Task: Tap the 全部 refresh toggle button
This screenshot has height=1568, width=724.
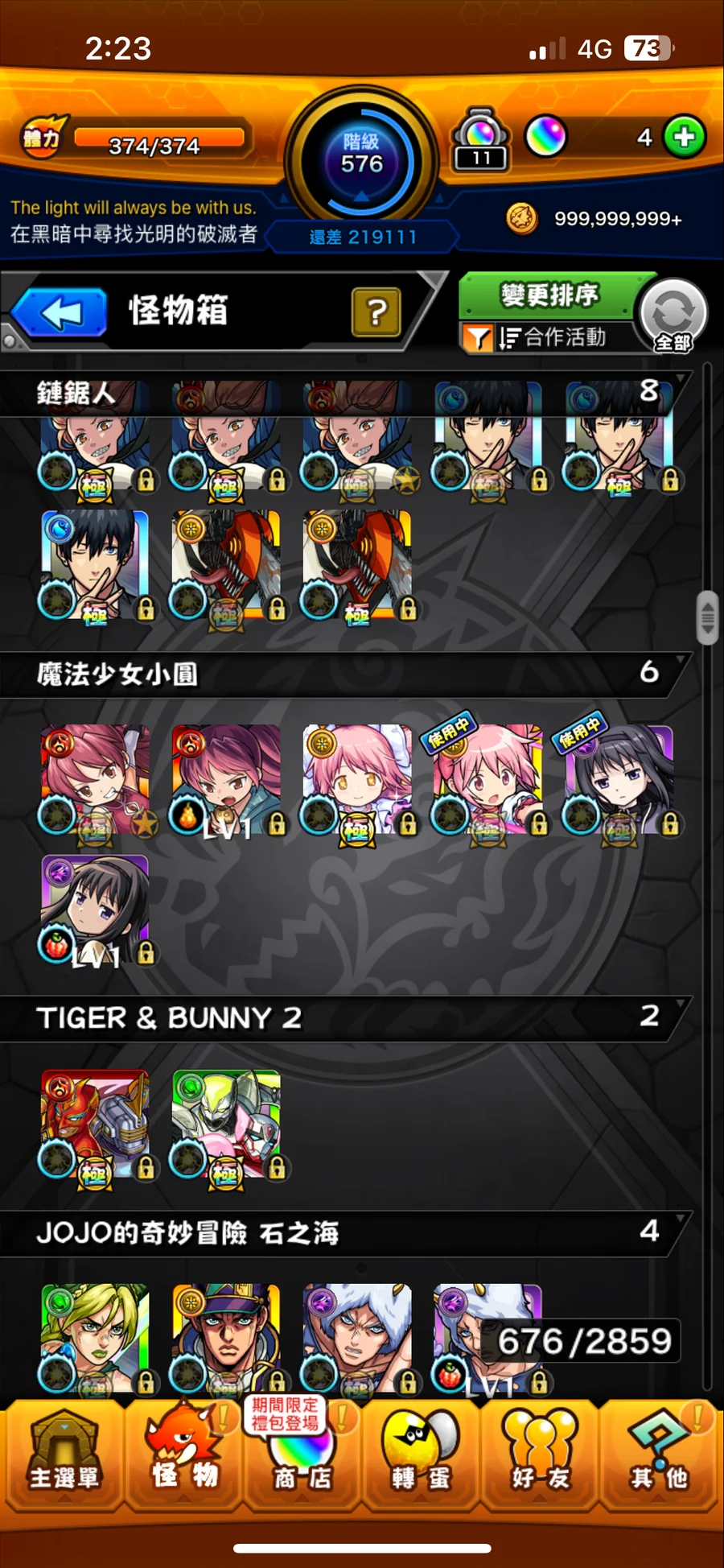Action: tap(673, 316)
